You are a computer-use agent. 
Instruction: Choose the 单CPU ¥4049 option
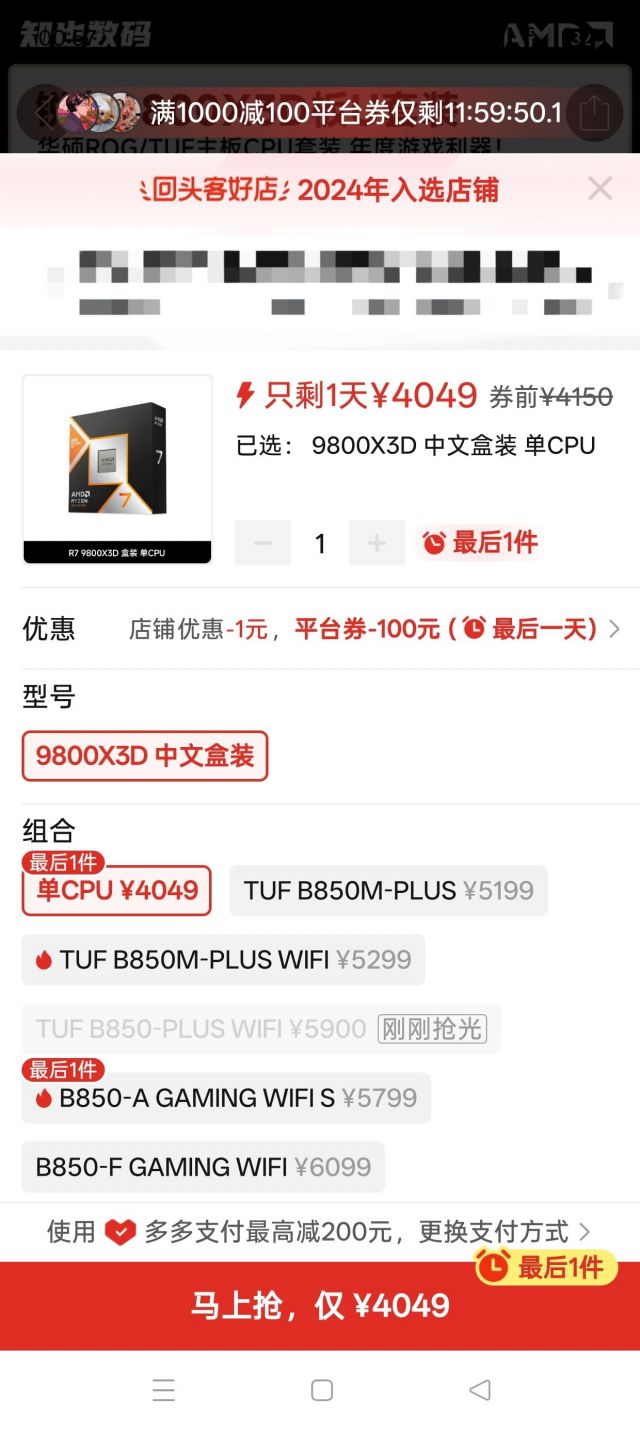coord(117,890)
